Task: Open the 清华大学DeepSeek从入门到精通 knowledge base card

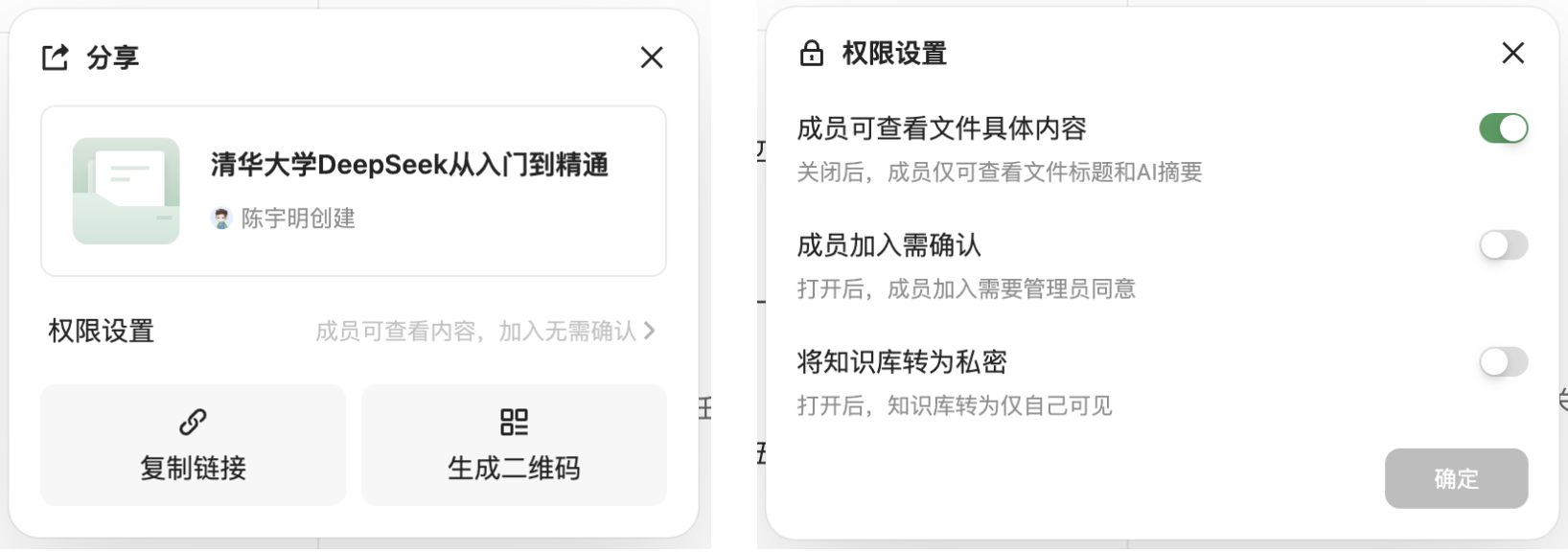Action: pos(353,191)
